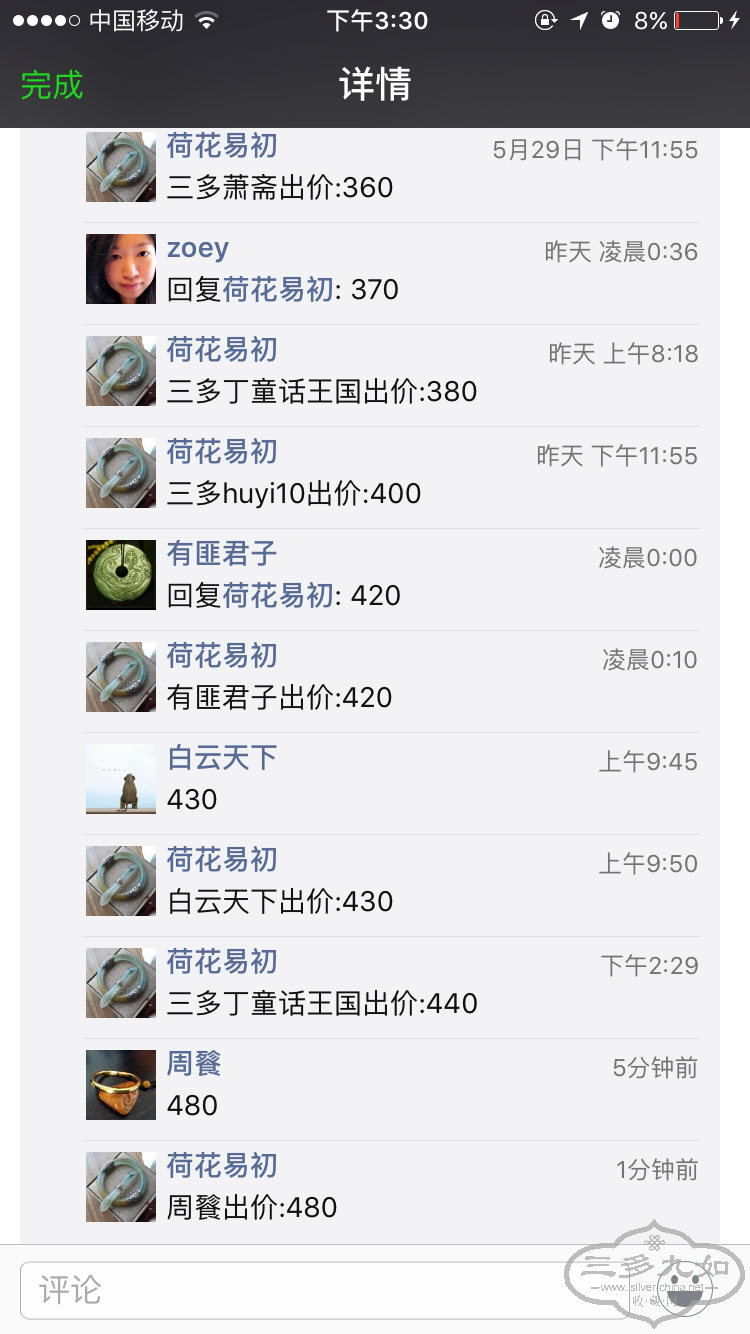Select the comment 三多丁童话王国出价:440
The width and height of the screenshot is (750, 1334).
[322, 1004]
